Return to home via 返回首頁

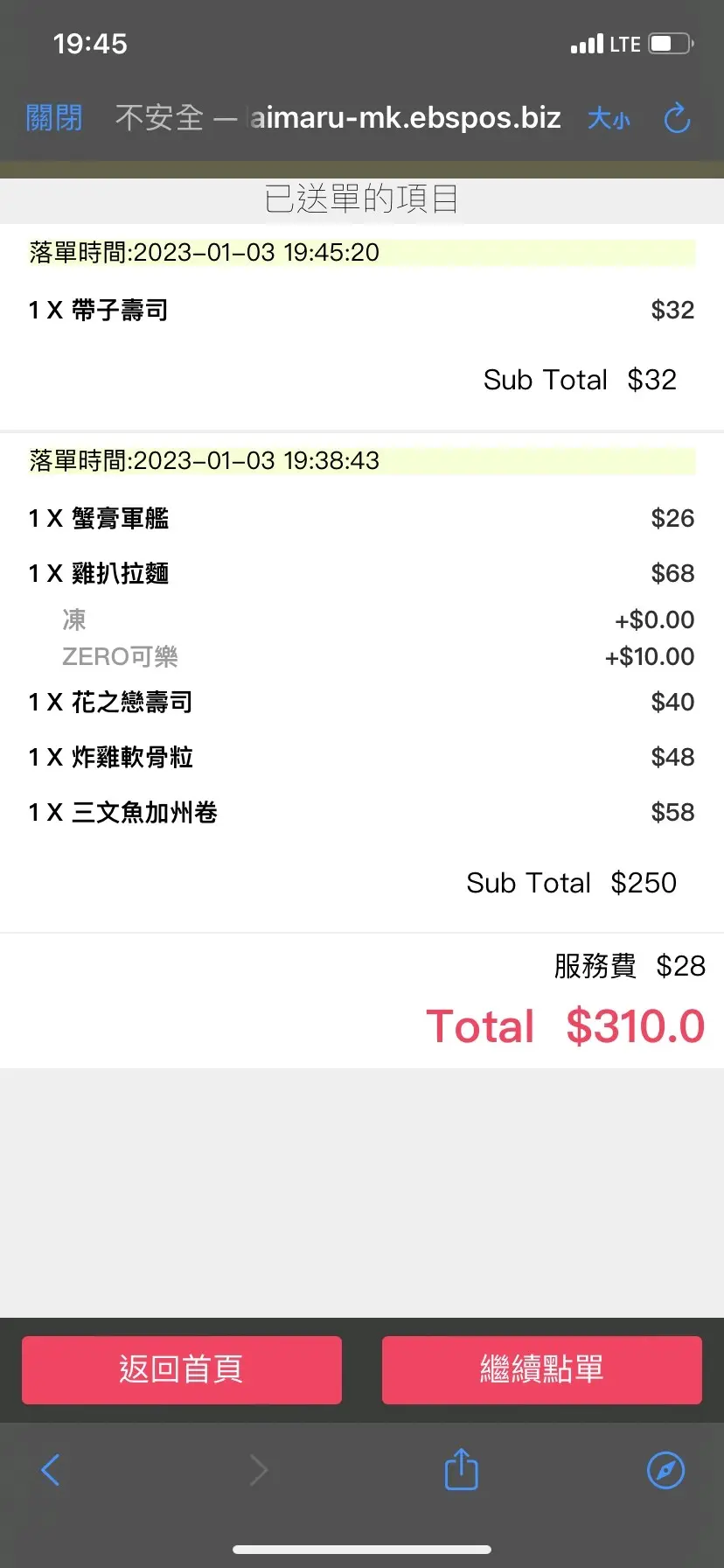(181, 1369)
